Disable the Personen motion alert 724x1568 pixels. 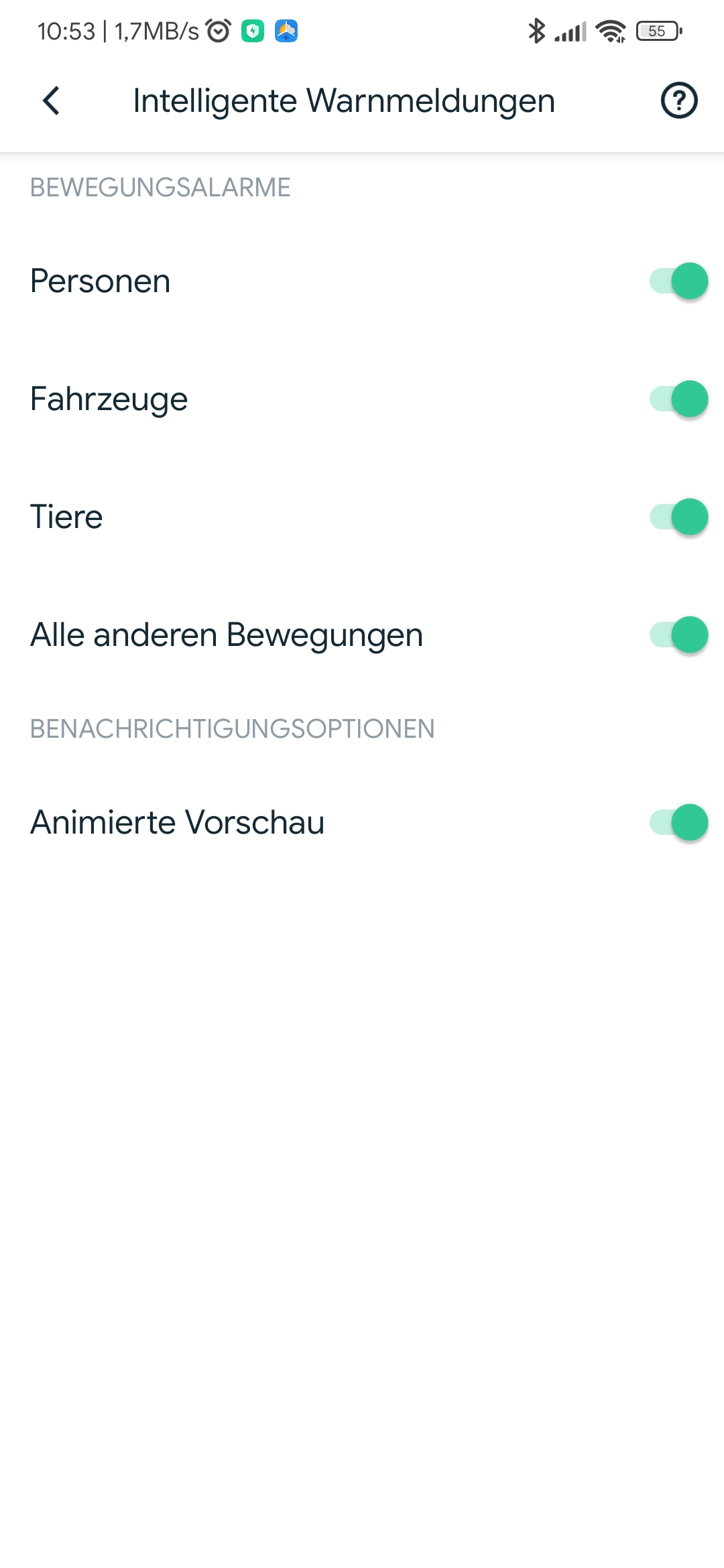(x=678, y=281)
